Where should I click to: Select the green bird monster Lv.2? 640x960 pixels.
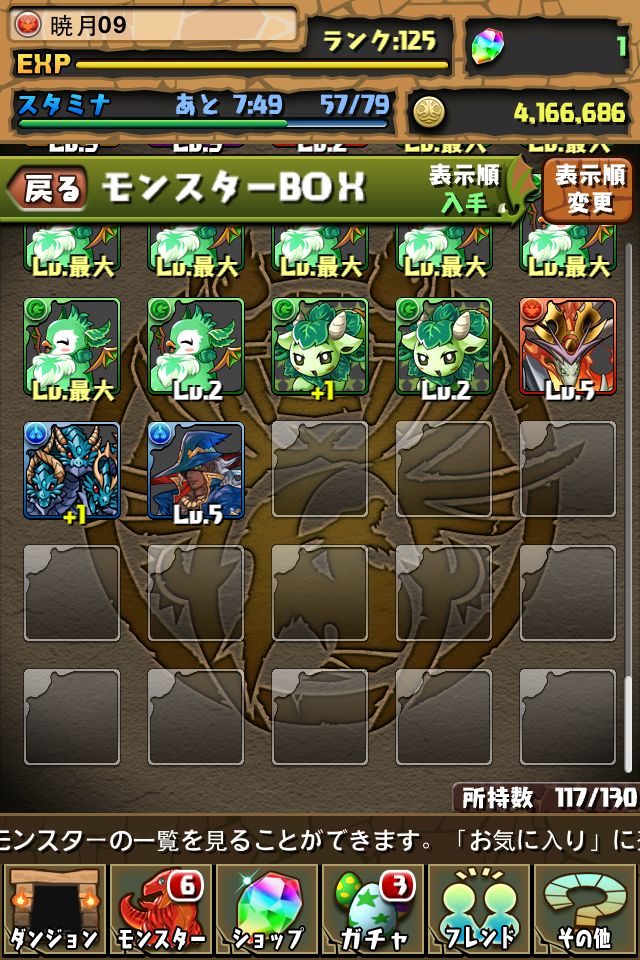196,347
